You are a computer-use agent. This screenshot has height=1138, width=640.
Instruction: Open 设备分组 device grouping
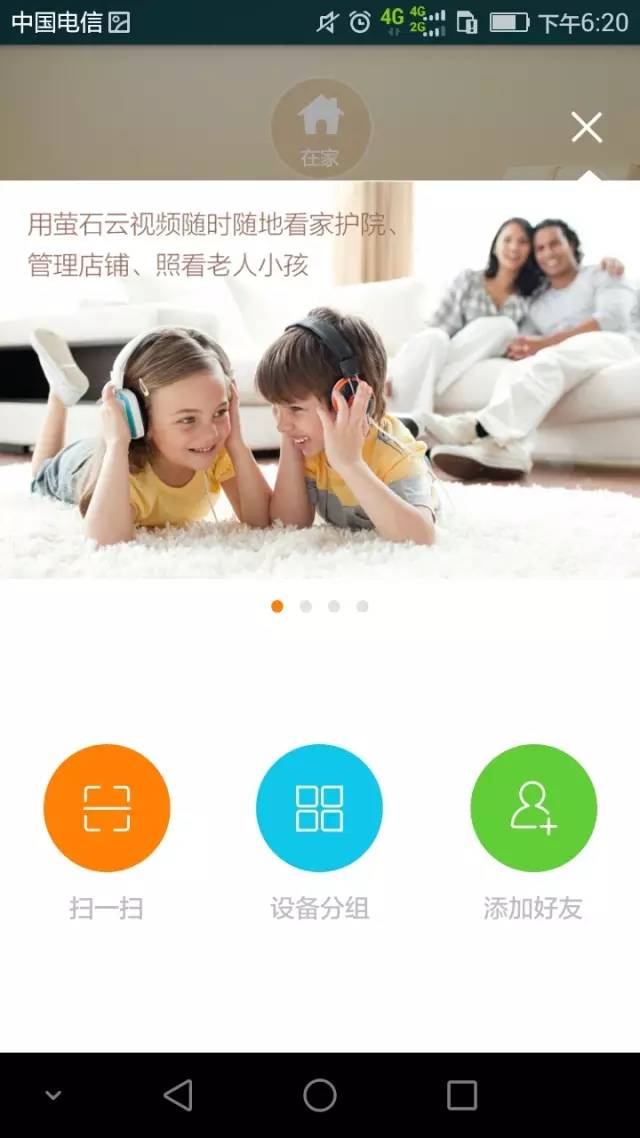319,808
